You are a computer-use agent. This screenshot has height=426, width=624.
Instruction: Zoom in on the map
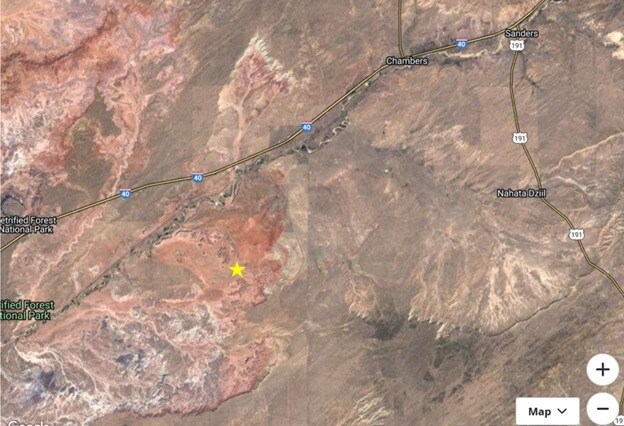(602, 369)
